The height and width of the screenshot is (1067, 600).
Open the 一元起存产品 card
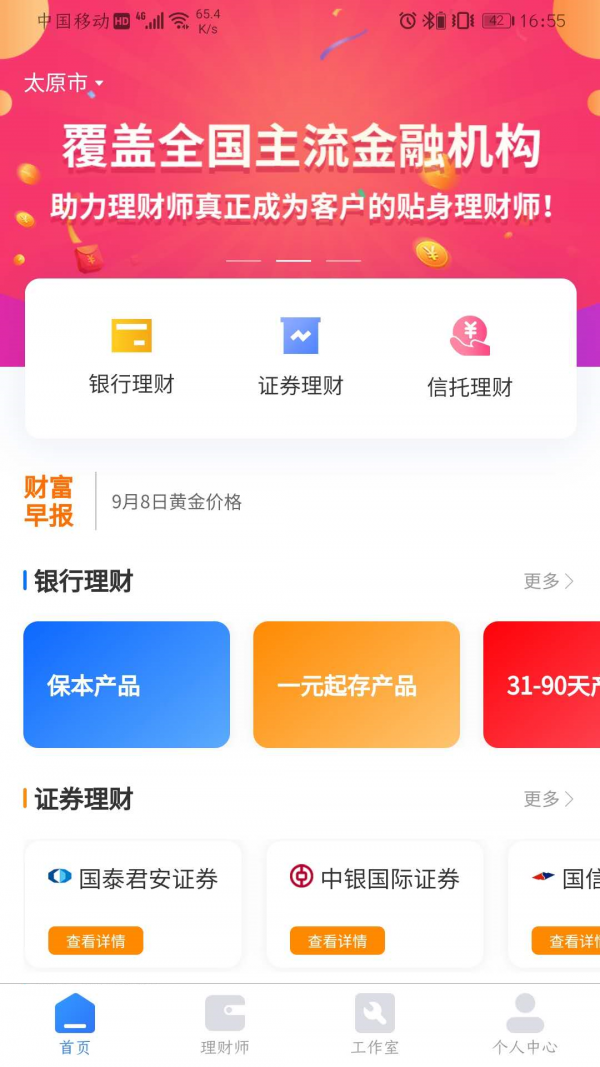(x=356, y=685)
